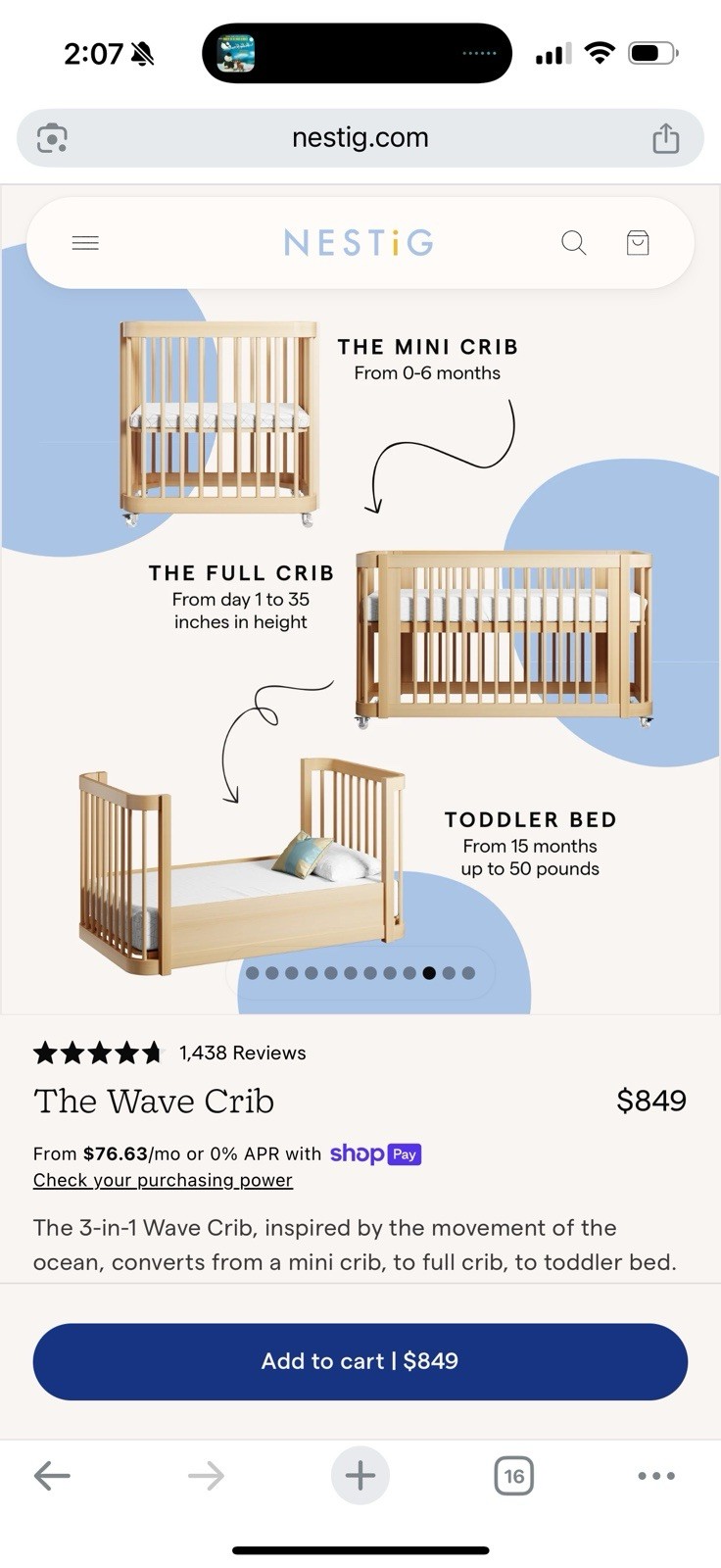
Task: Tap the nestig.com address bar
Action: pyautogui.click(x=360, y=138)
